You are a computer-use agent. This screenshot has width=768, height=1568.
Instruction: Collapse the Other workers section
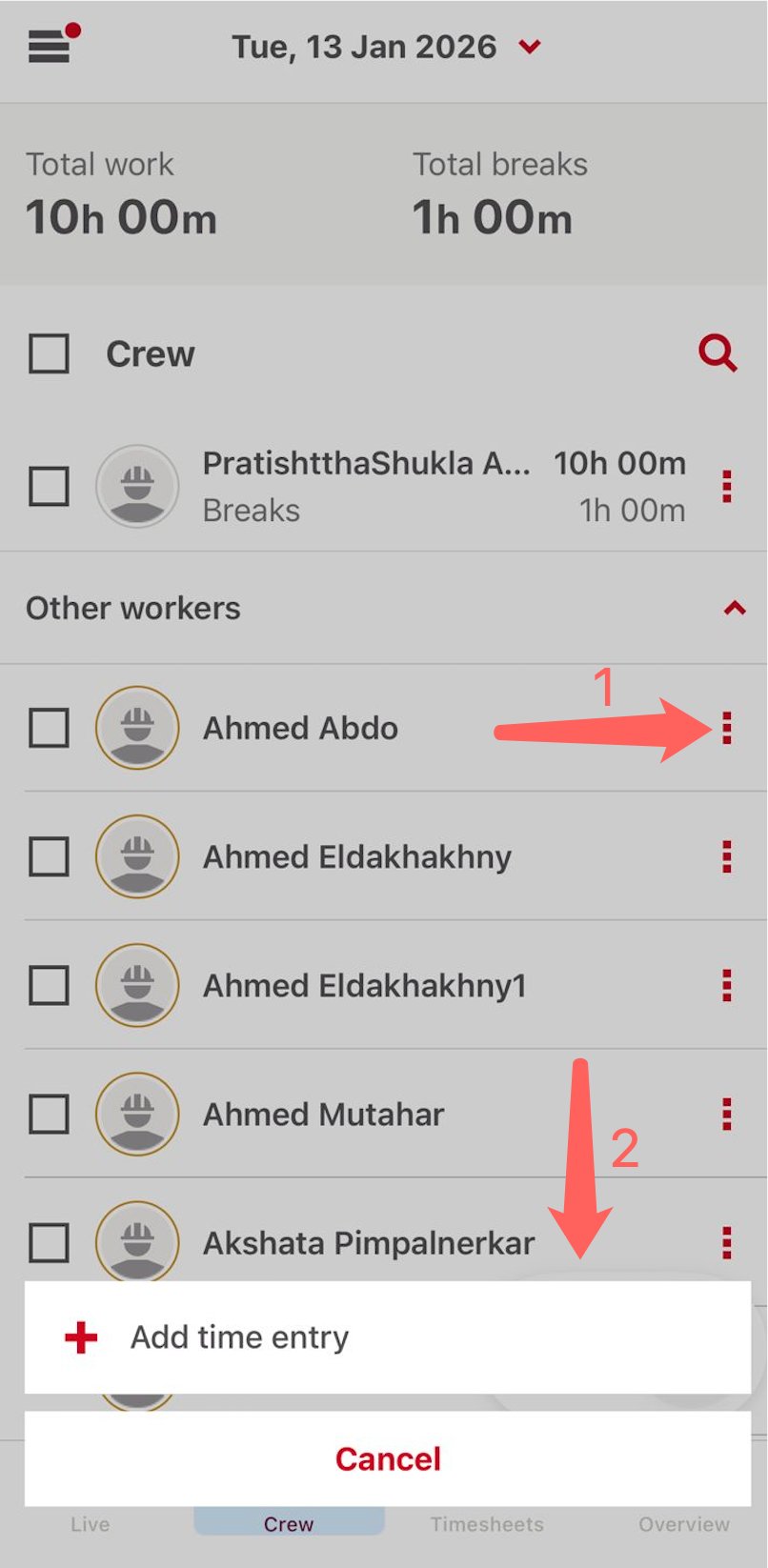pyautogui.click(x=734, y=608)
